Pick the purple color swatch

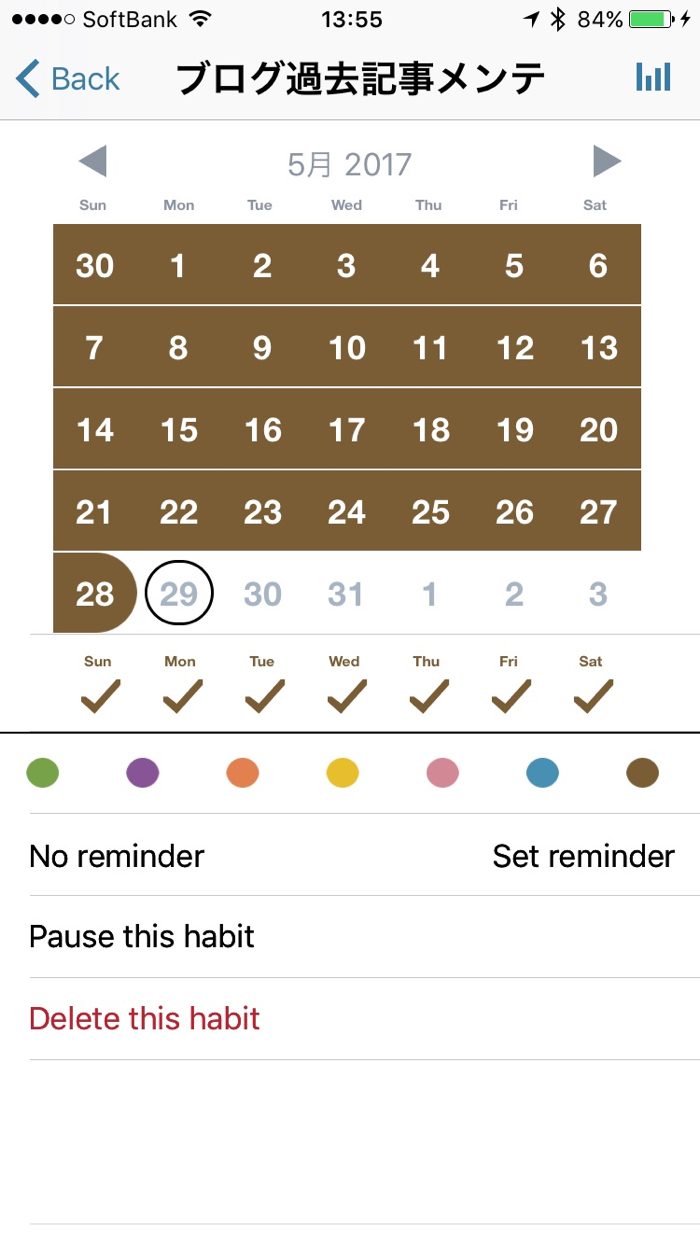[143, 773]
